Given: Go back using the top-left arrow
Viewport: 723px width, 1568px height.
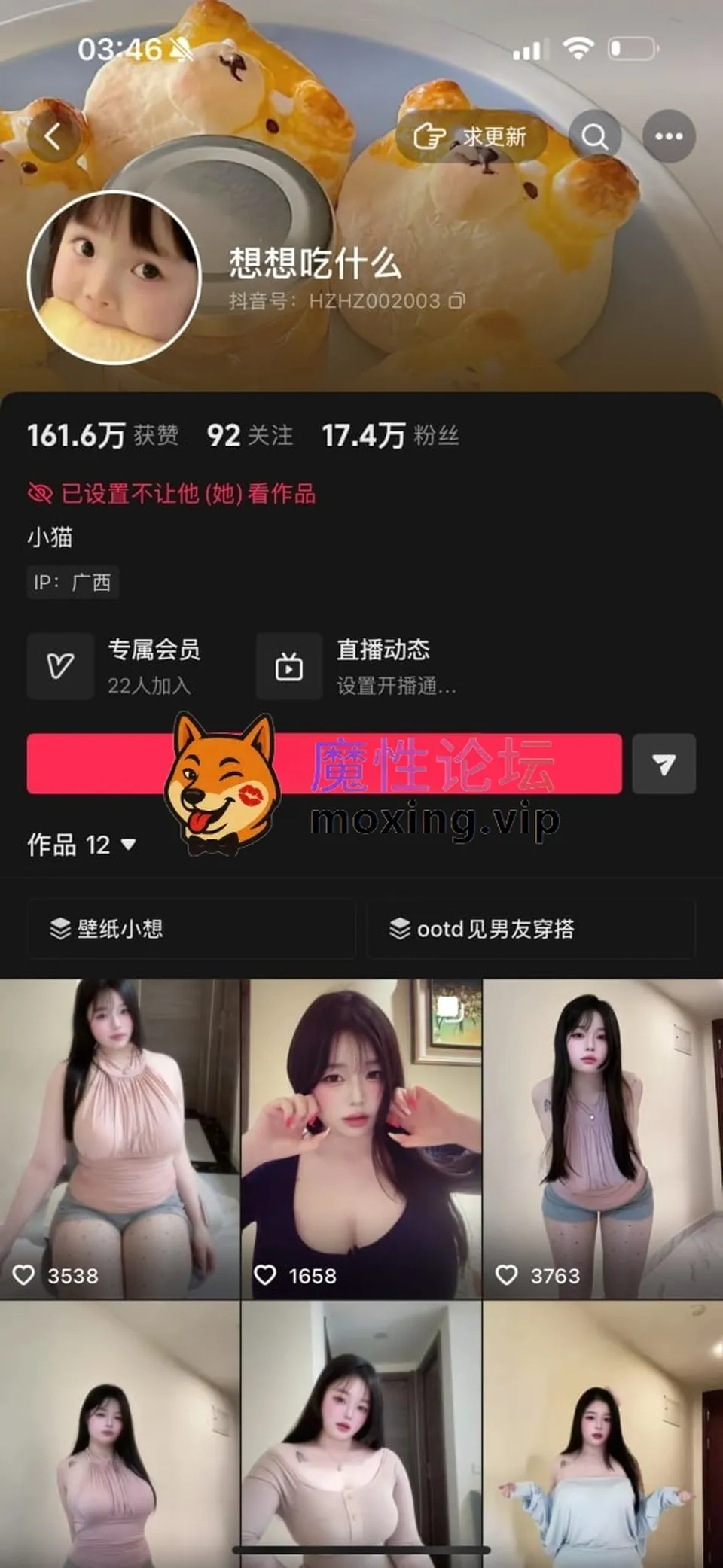Looking at the screenshot, I should pyautogui.click(x=53, y=137).
